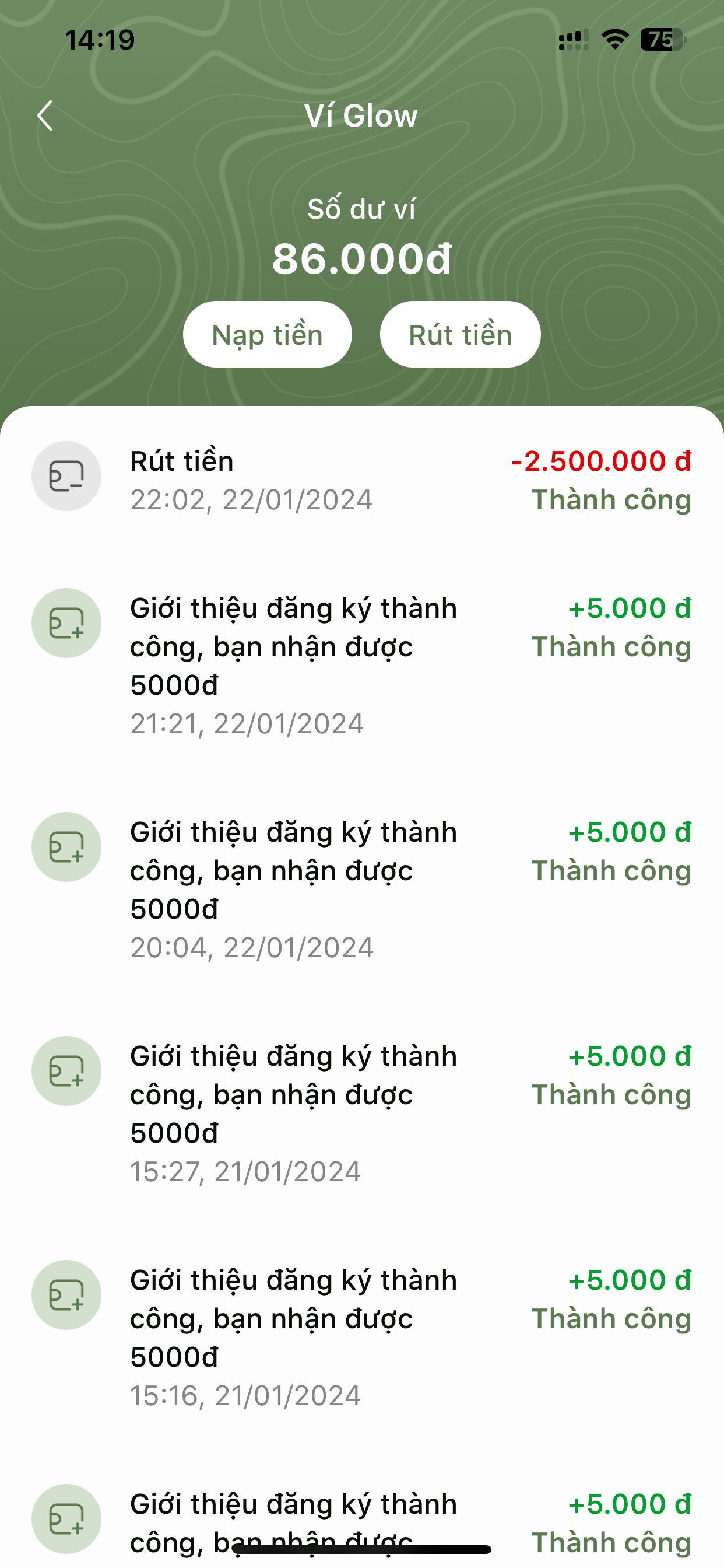The height and width of the screenshot is (1568, 724).
Task: View the referral reward from 20:04, 22/01/2024
Action: (361, 888)
